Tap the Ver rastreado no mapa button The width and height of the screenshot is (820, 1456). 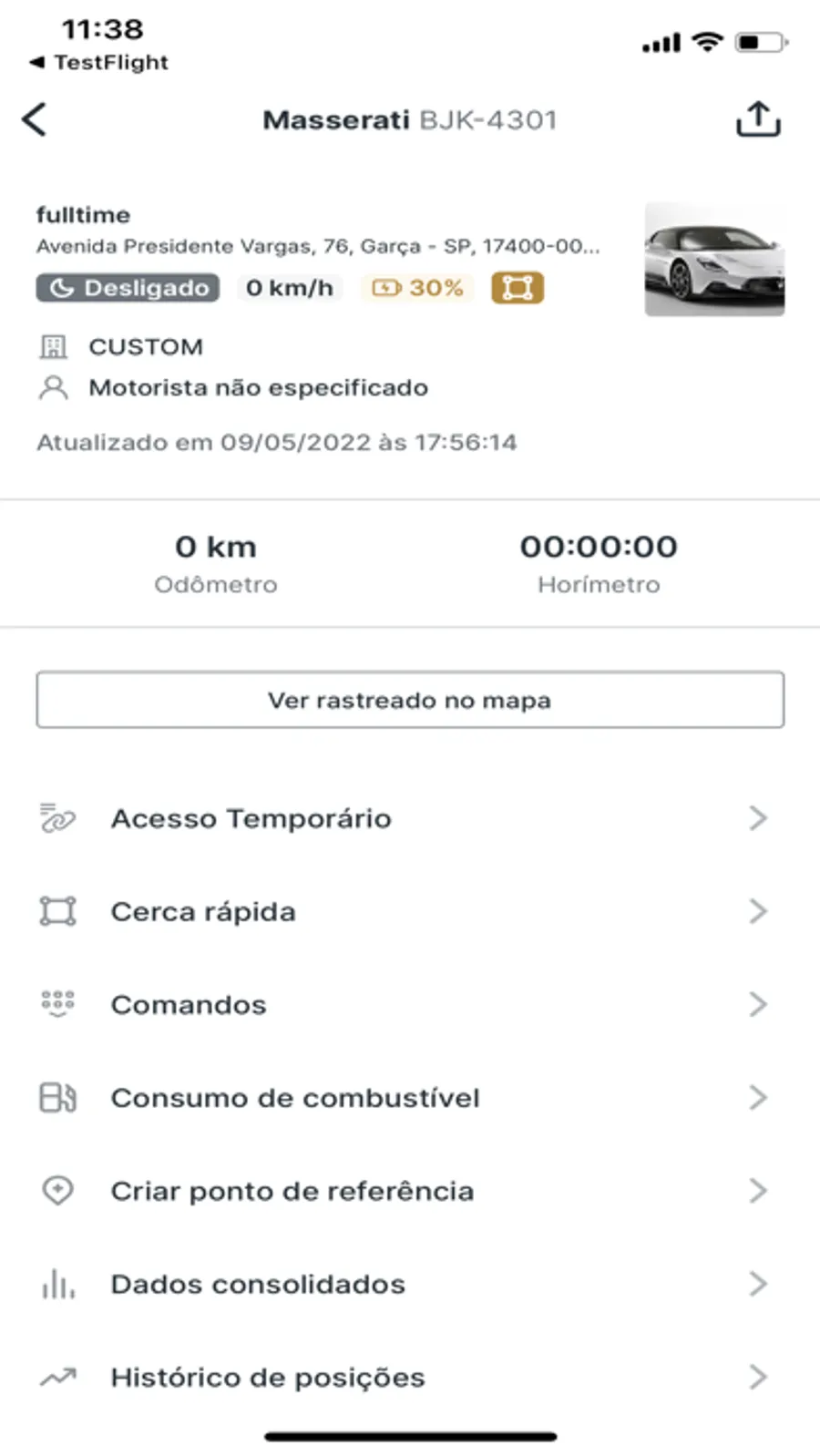click(410, 700)
